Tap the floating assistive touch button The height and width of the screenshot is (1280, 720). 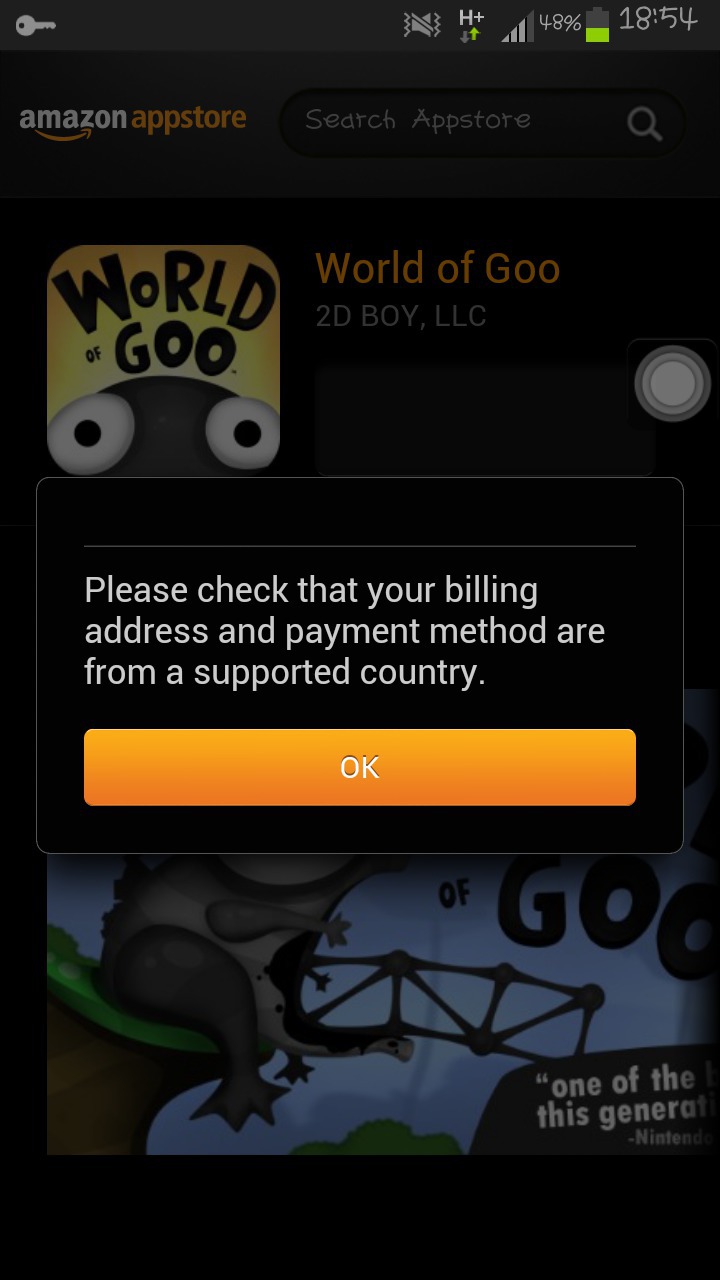(x=672, y=384)
